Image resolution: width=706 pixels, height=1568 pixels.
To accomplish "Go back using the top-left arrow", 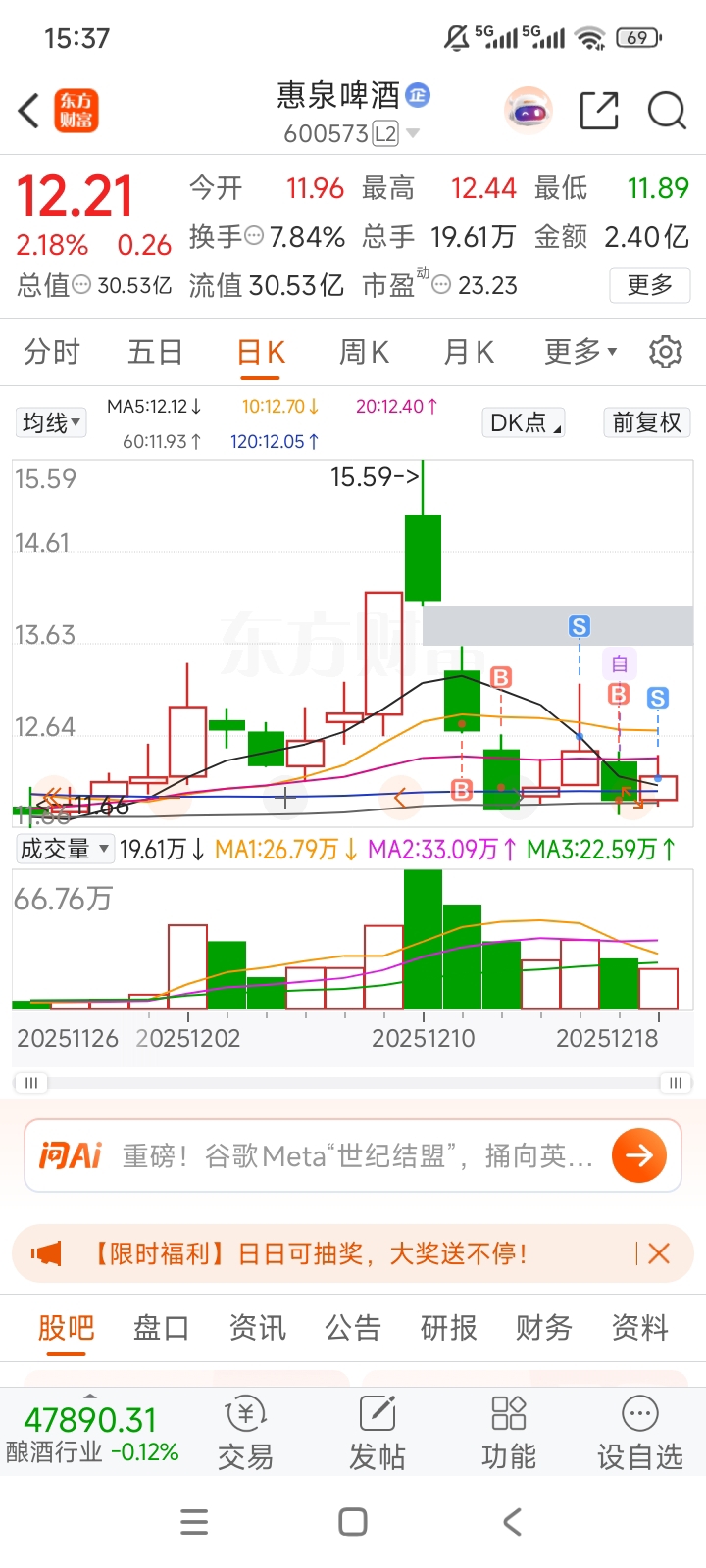I will [29, 111].
